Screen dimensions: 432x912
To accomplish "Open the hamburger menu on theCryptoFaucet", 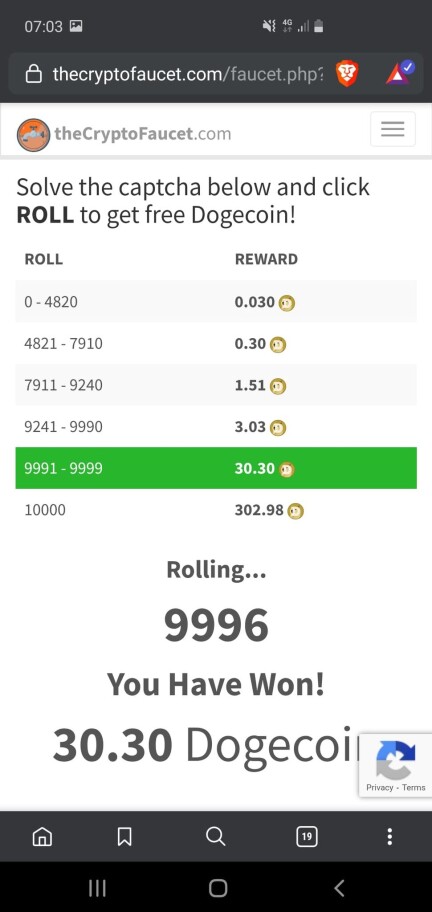I will click(x=392, y=129).
